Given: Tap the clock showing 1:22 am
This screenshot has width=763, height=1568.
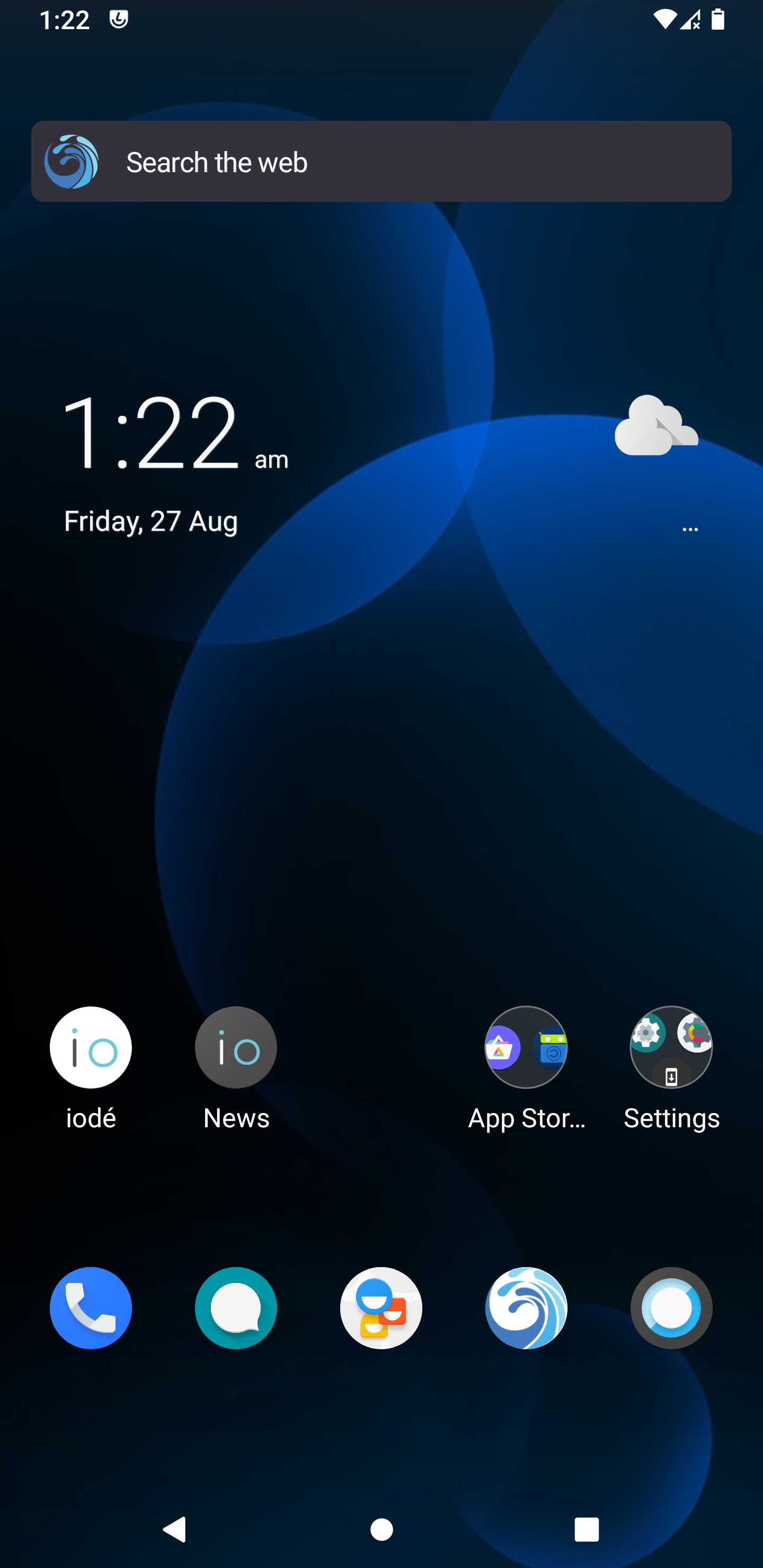Looking at the screenshot, I should pyautogui.click(x=175, y=432).
